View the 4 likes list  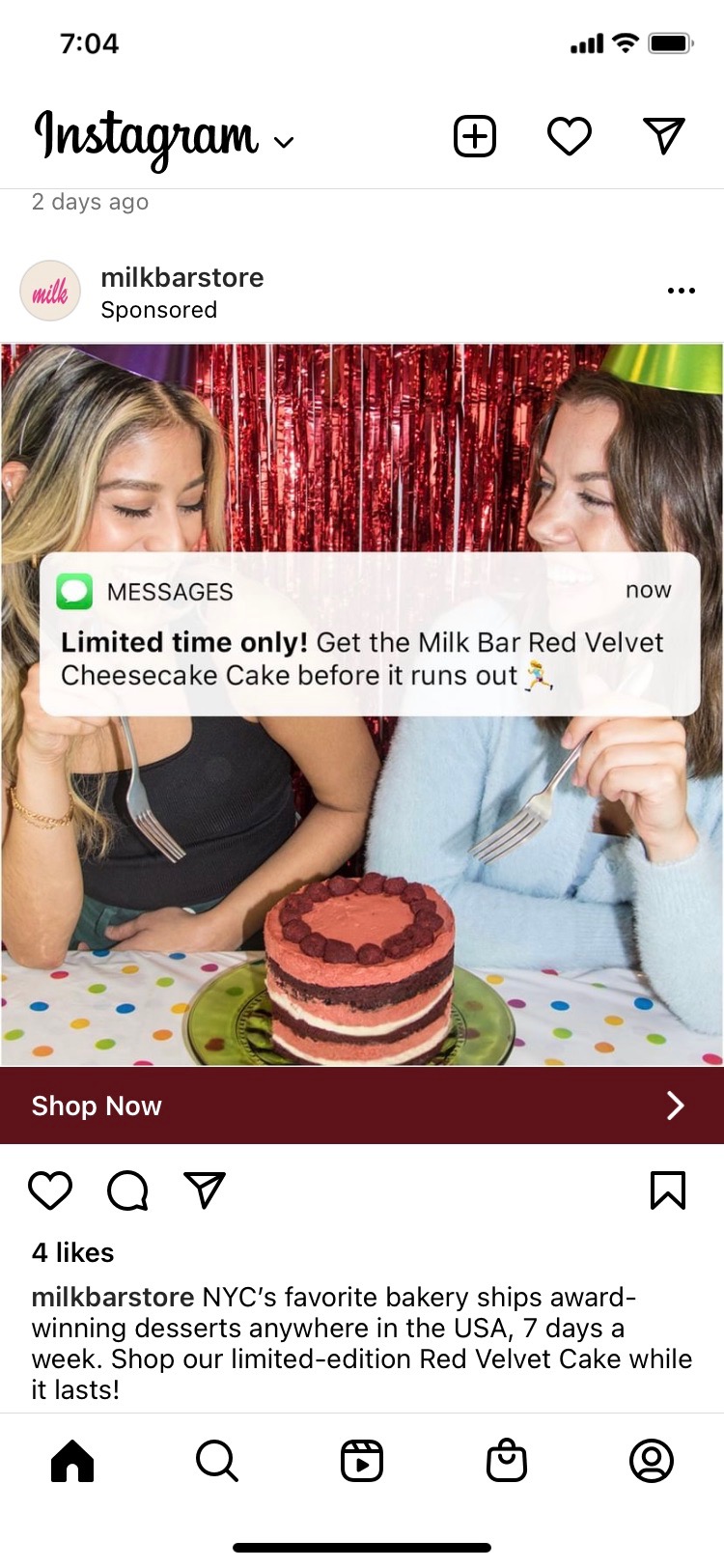[x=72, y=1252]
